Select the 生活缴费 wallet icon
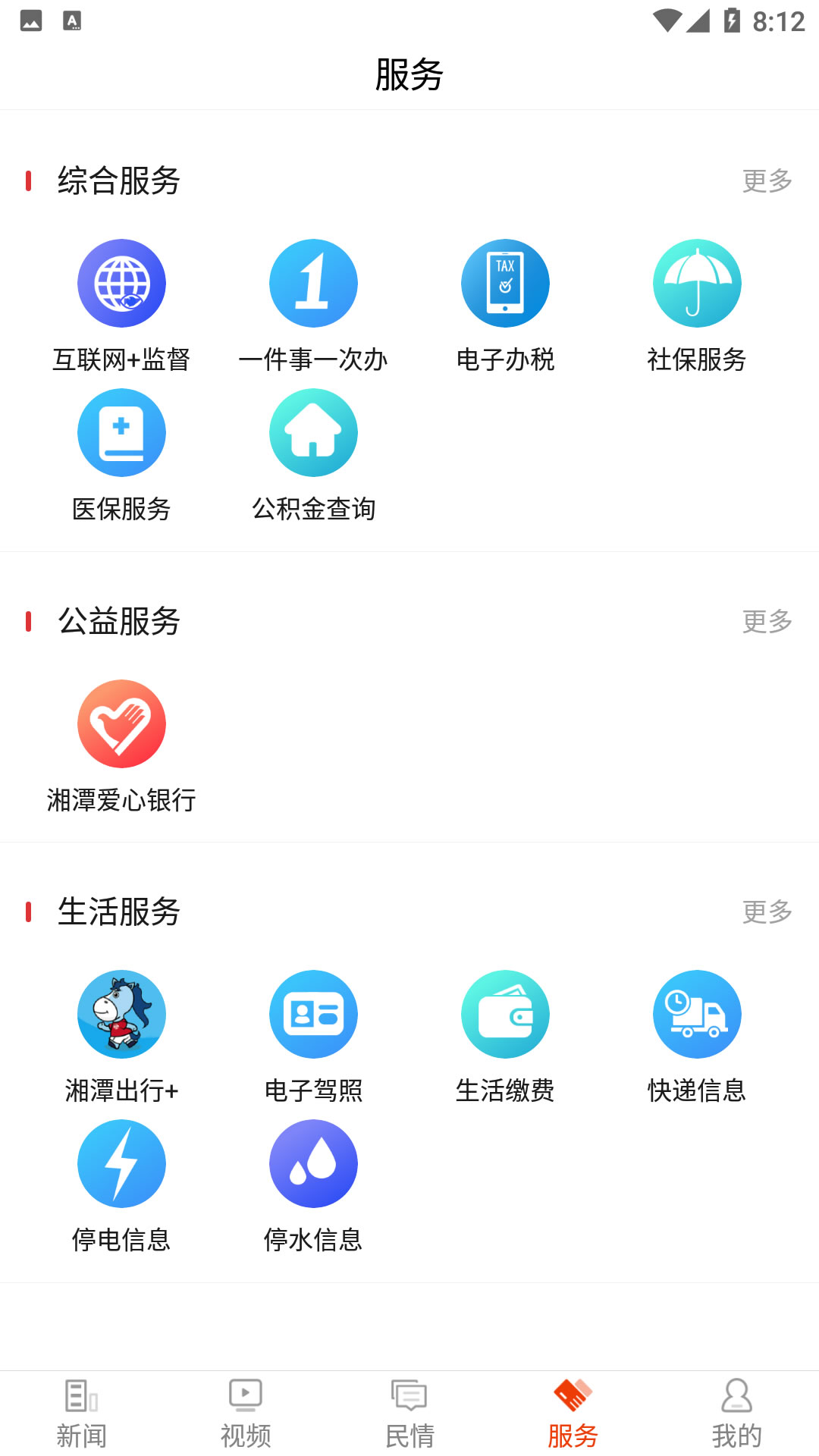 pyautogui.click(x=505, y=1014)
